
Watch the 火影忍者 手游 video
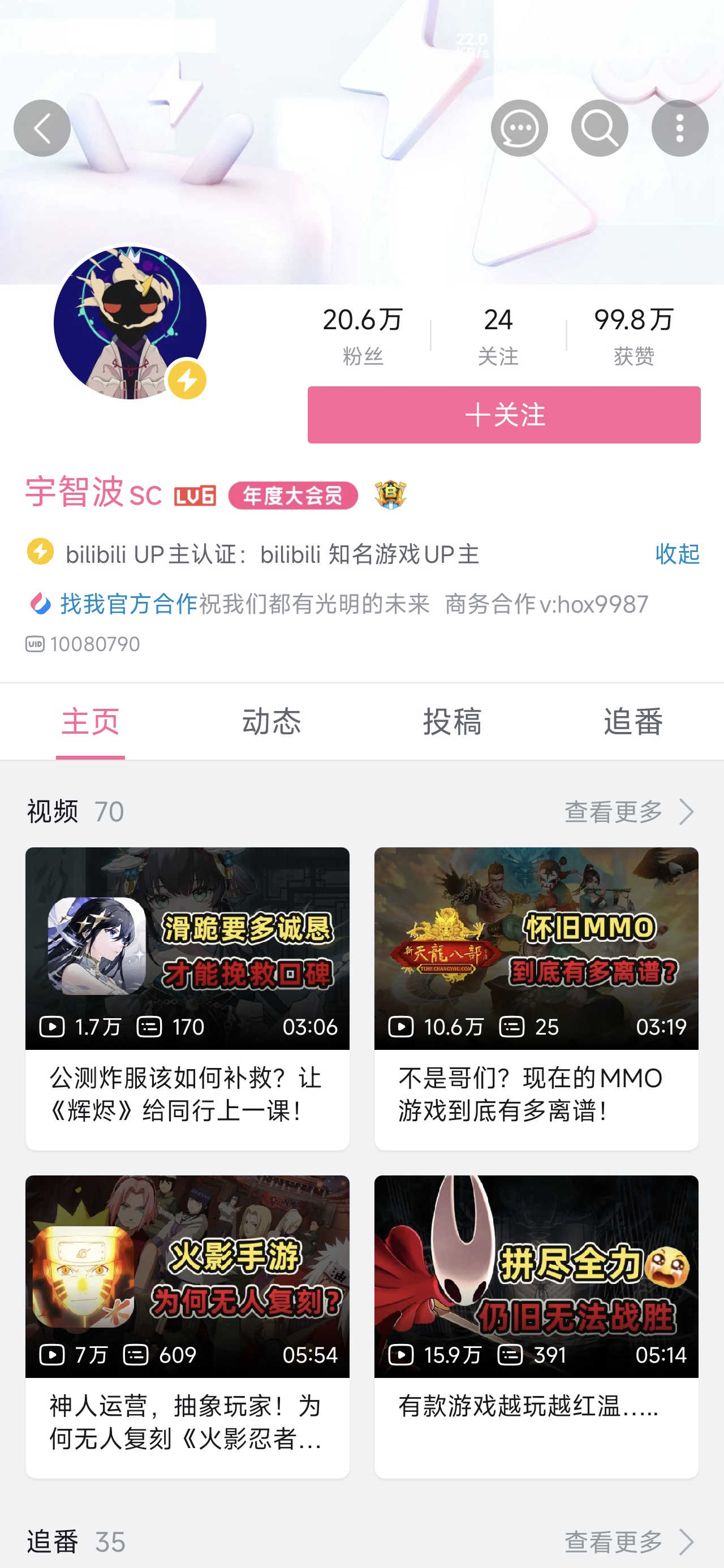[188, 1326]
